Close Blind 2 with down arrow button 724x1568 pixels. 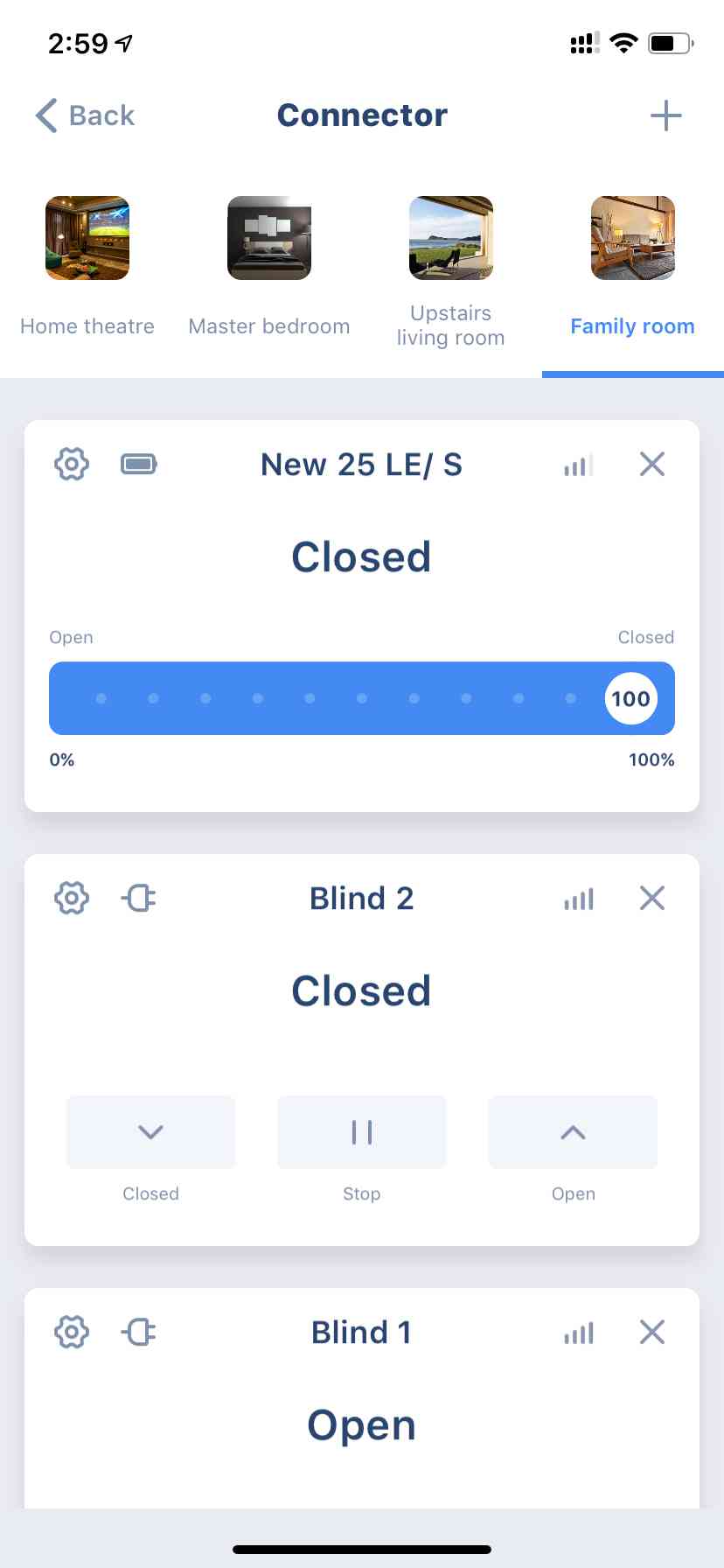pos(151,1132)
